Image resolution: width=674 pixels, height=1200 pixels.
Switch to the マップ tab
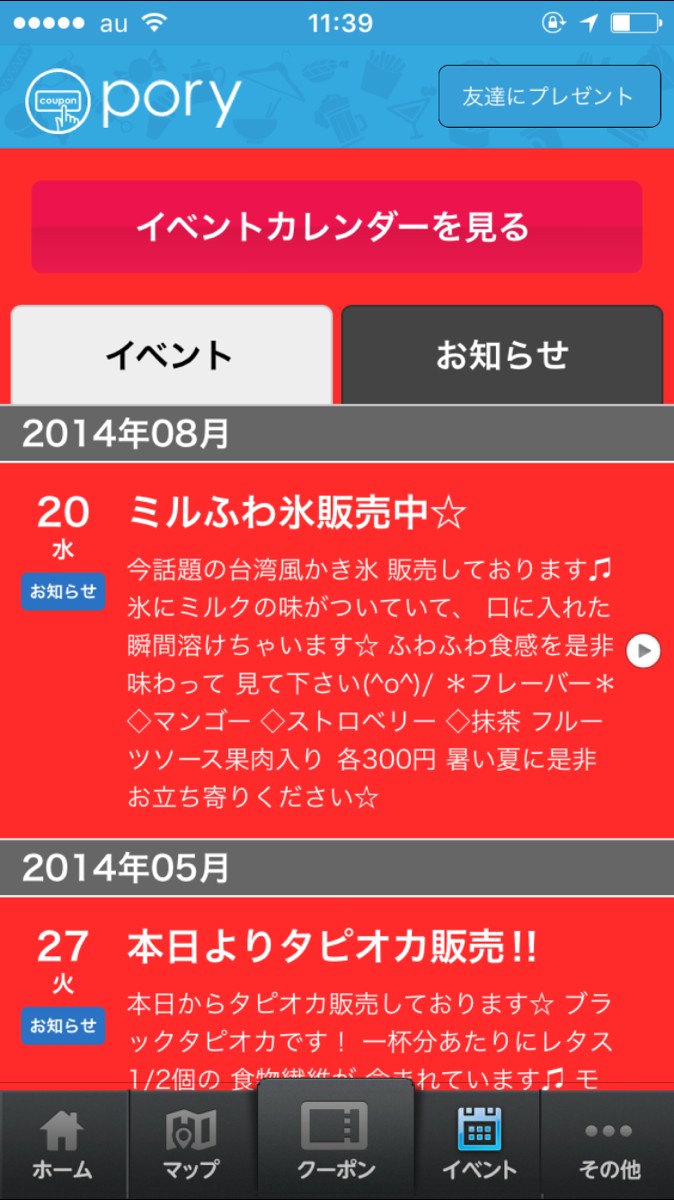click(191, 1145)
